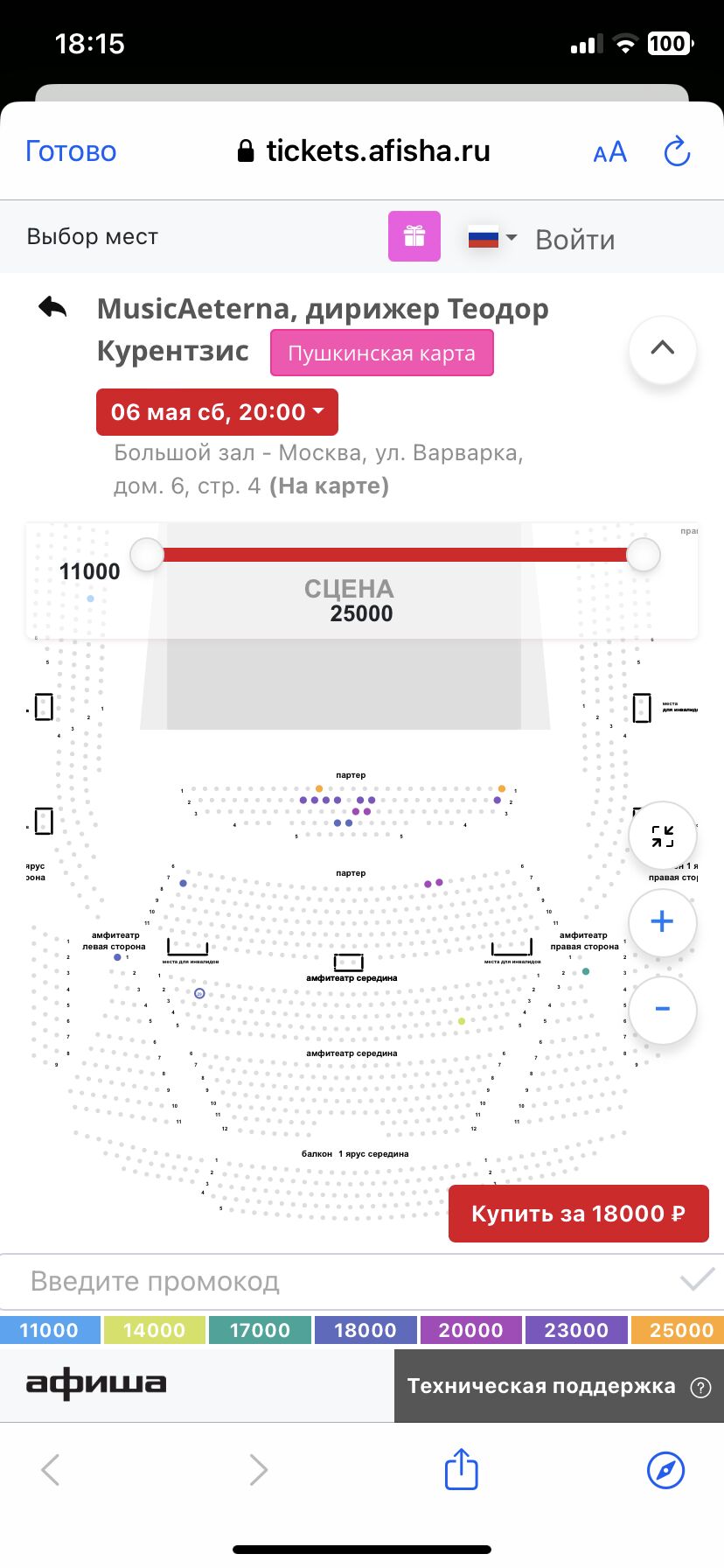The width and height of the screenshot is (724, 1568).
Task: Open the language flag dropdown
Action: pos(492,237)
